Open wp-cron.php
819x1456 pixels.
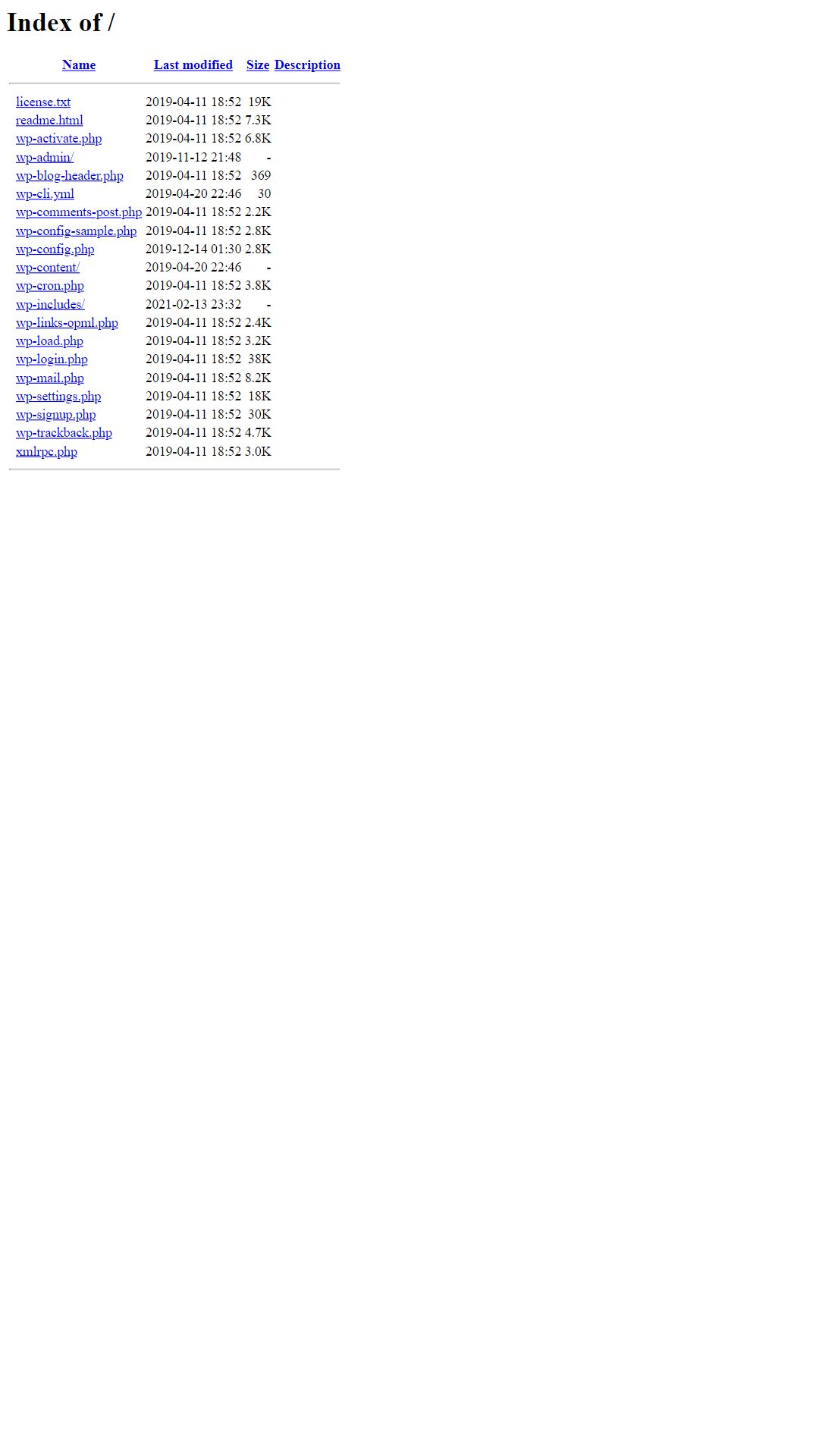[50, 286]
